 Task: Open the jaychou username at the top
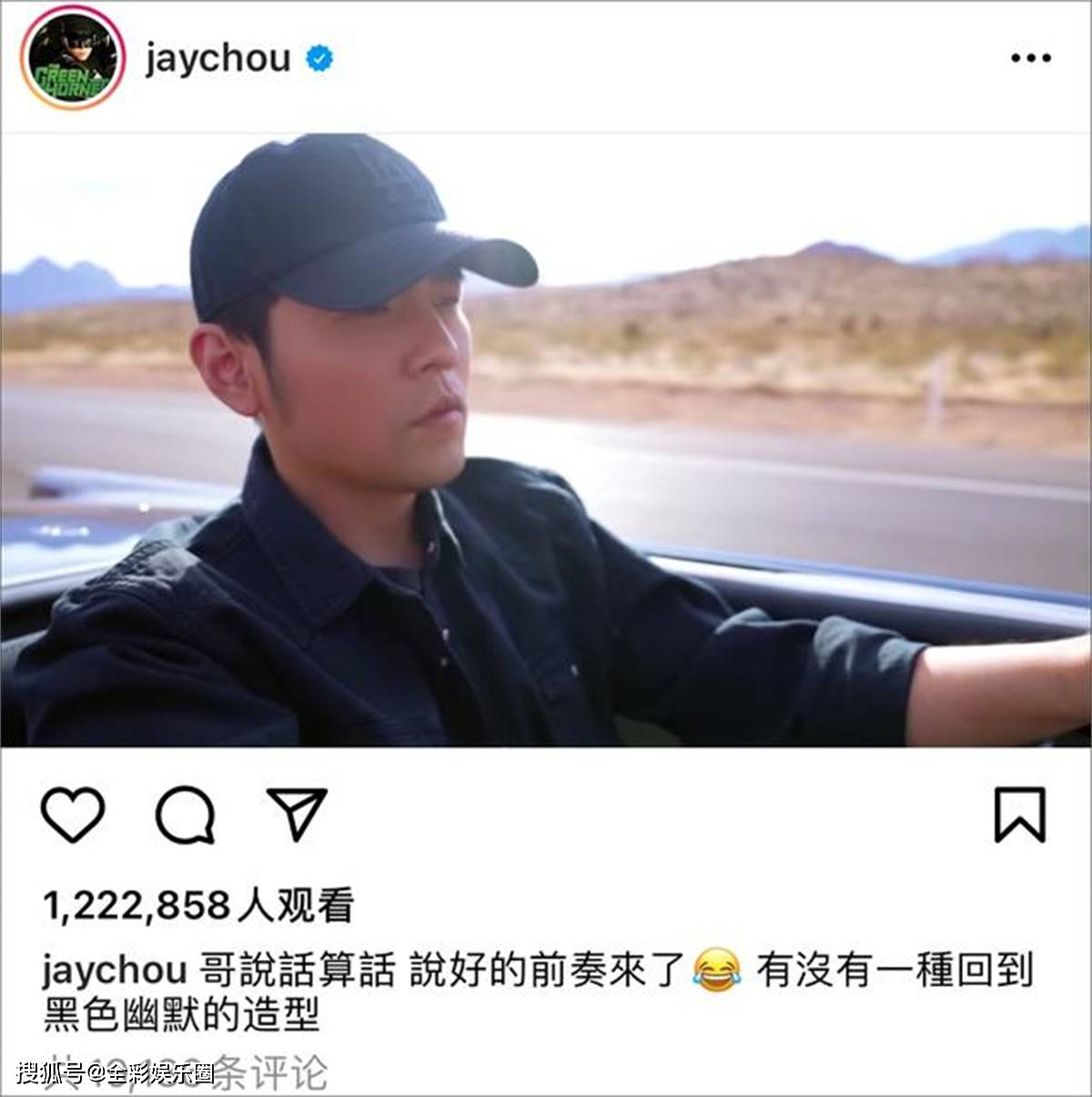tap(217, 59)
